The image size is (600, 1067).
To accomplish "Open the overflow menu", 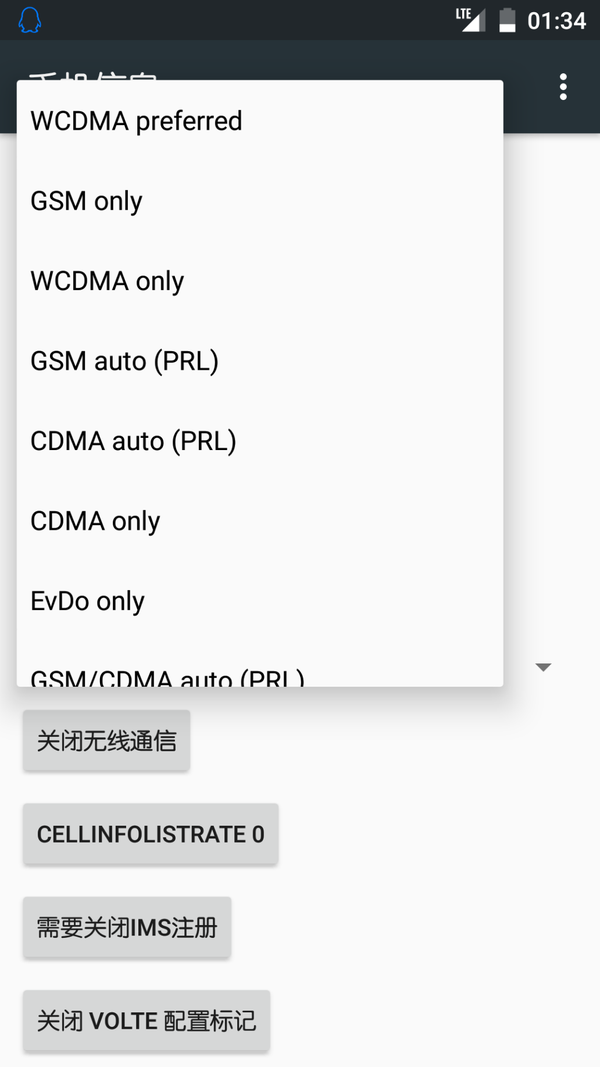I will pyautogui.click(x=563, y=87).
